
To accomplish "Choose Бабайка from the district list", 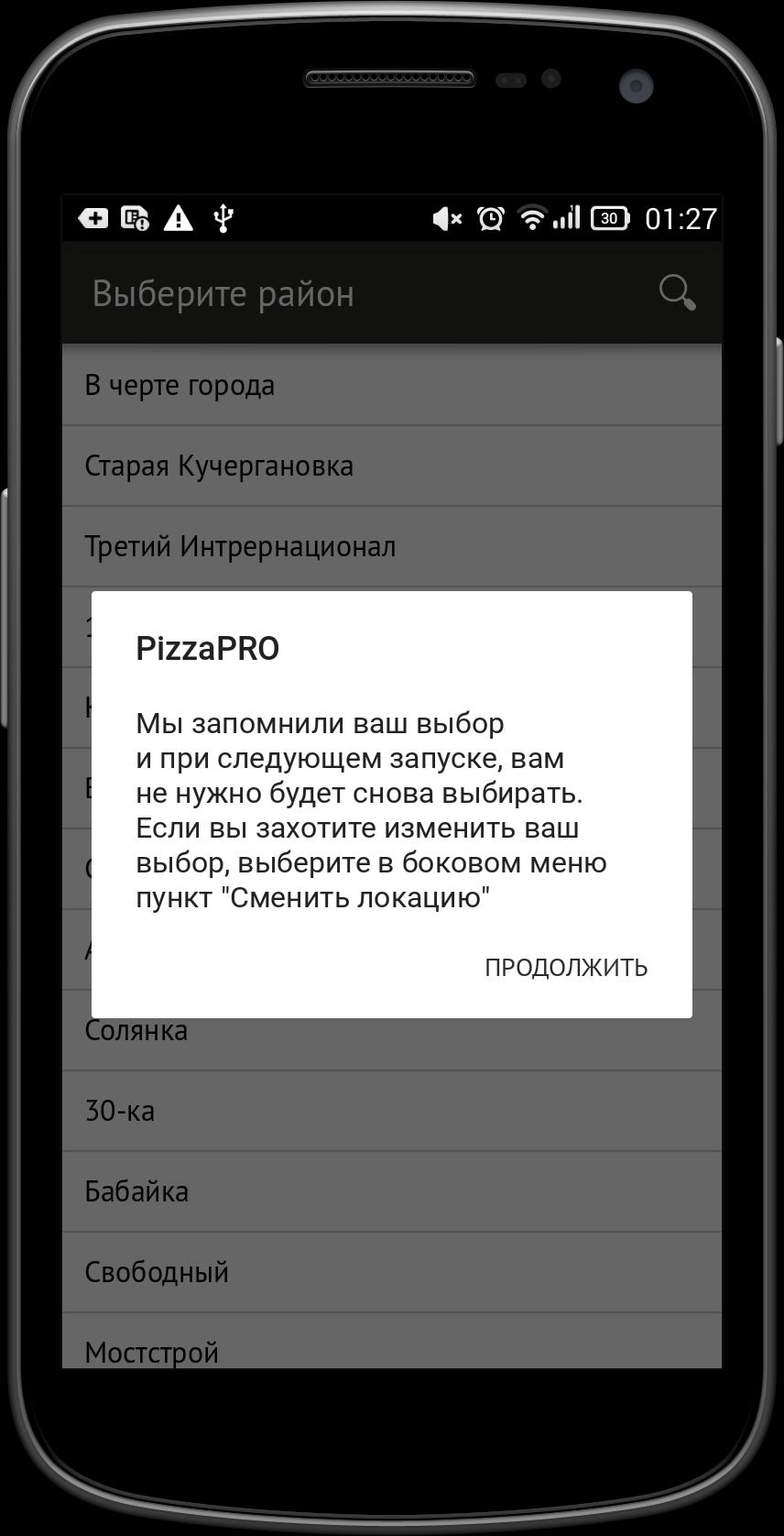I will click(136, 1191).
